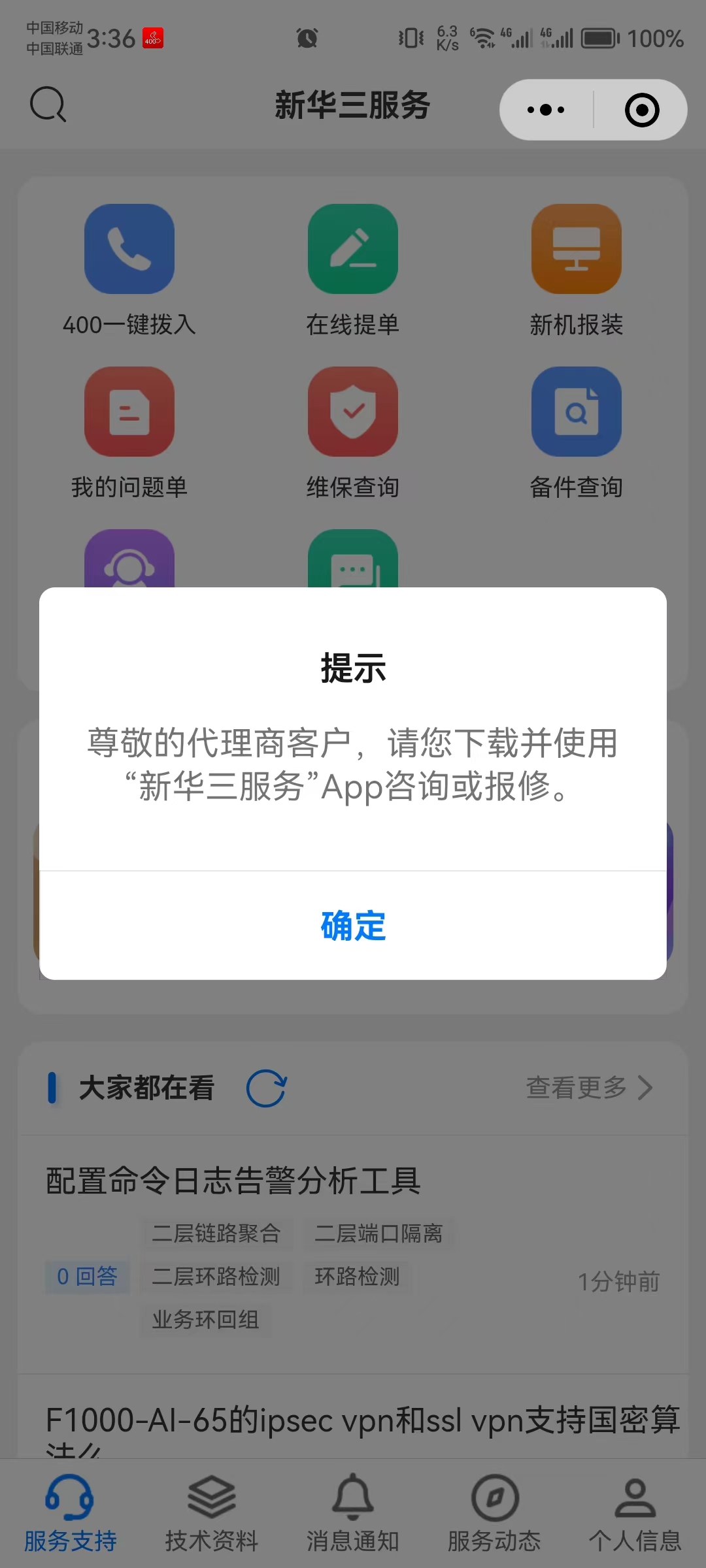The width and height of the screenshot is (706, 1568).
Task: Switch to the 消息通知 tab
Action: 353,1513
